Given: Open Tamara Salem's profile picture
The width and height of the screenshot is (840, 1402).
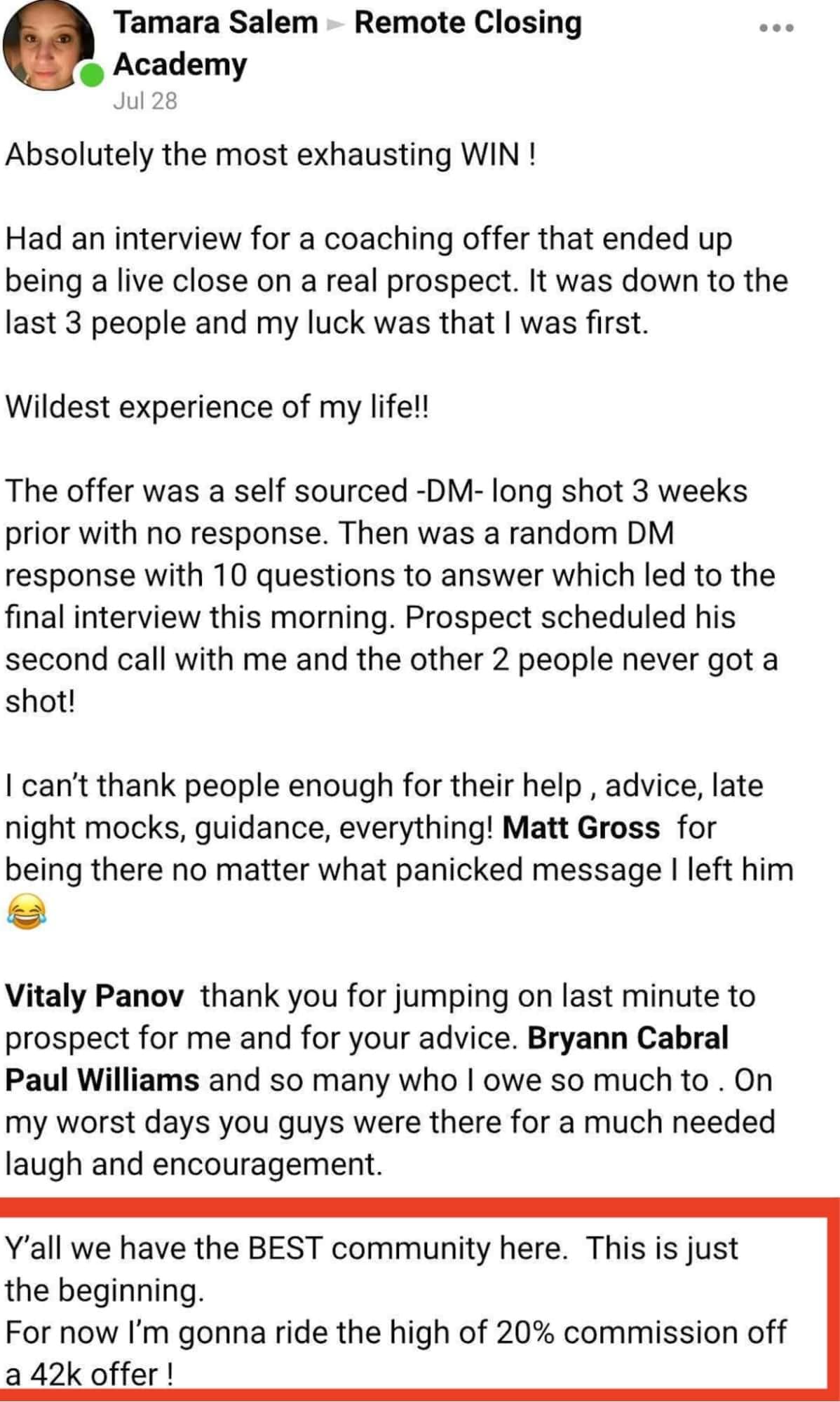Looking at the screenshot, I should click(48, 46).
